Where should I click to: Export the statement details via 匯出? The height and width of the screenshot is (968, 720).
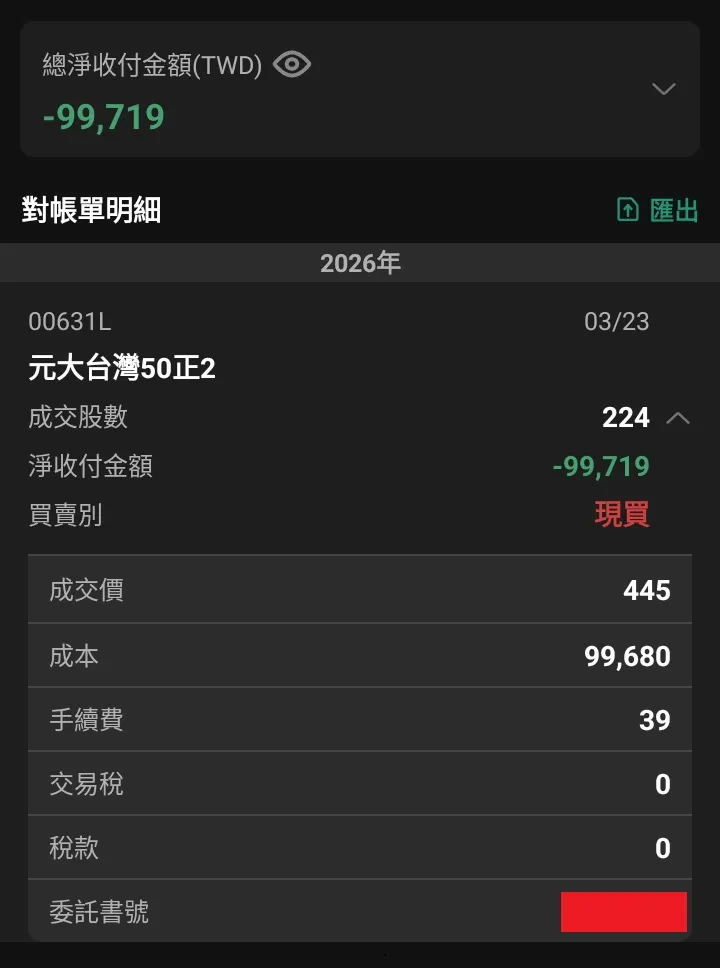(657, 210)
